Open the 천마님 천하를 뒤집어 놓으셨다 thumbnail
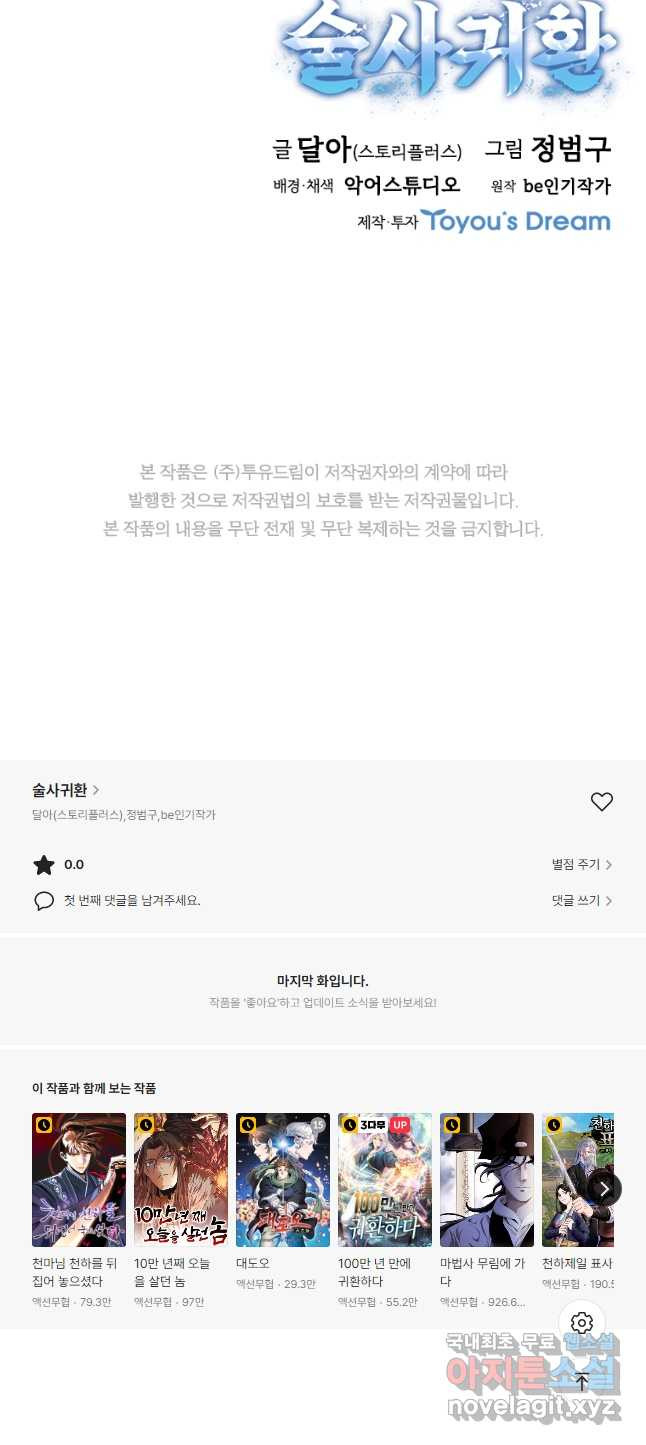This screenshot has width=646, height=1445. [x=79, y=1179]
